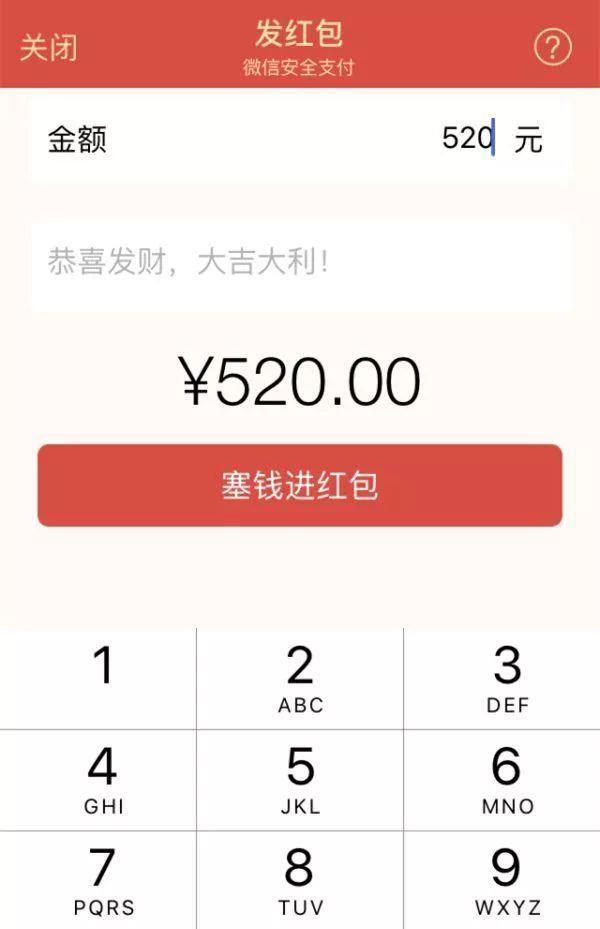Open the help question mark icon
The image size is (600, 929).
coord(552,46)
